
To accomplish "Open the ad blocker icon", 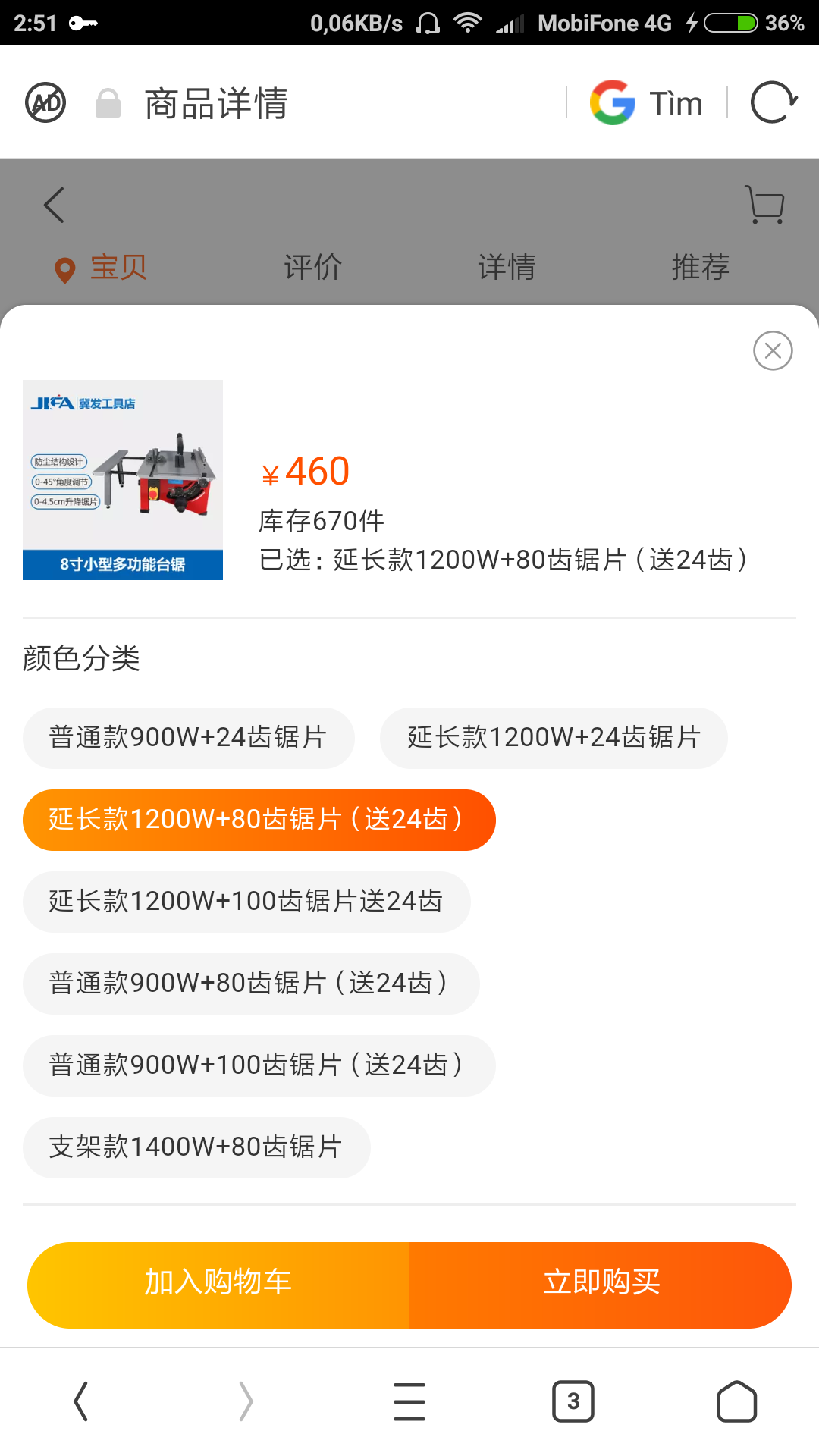I will click(x=45, y=102).
